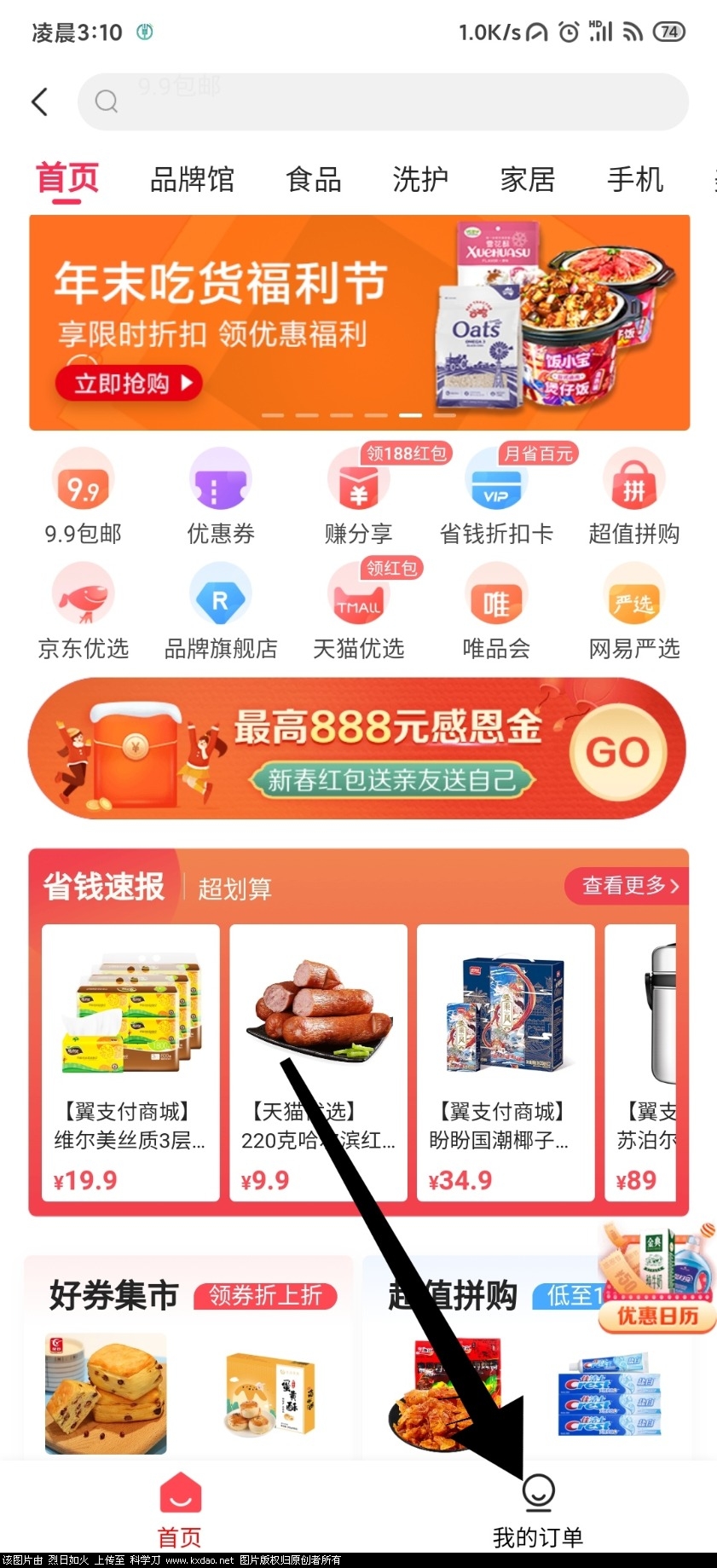
Task: Go back with the top-left arrow
Action: click(39, 101)
